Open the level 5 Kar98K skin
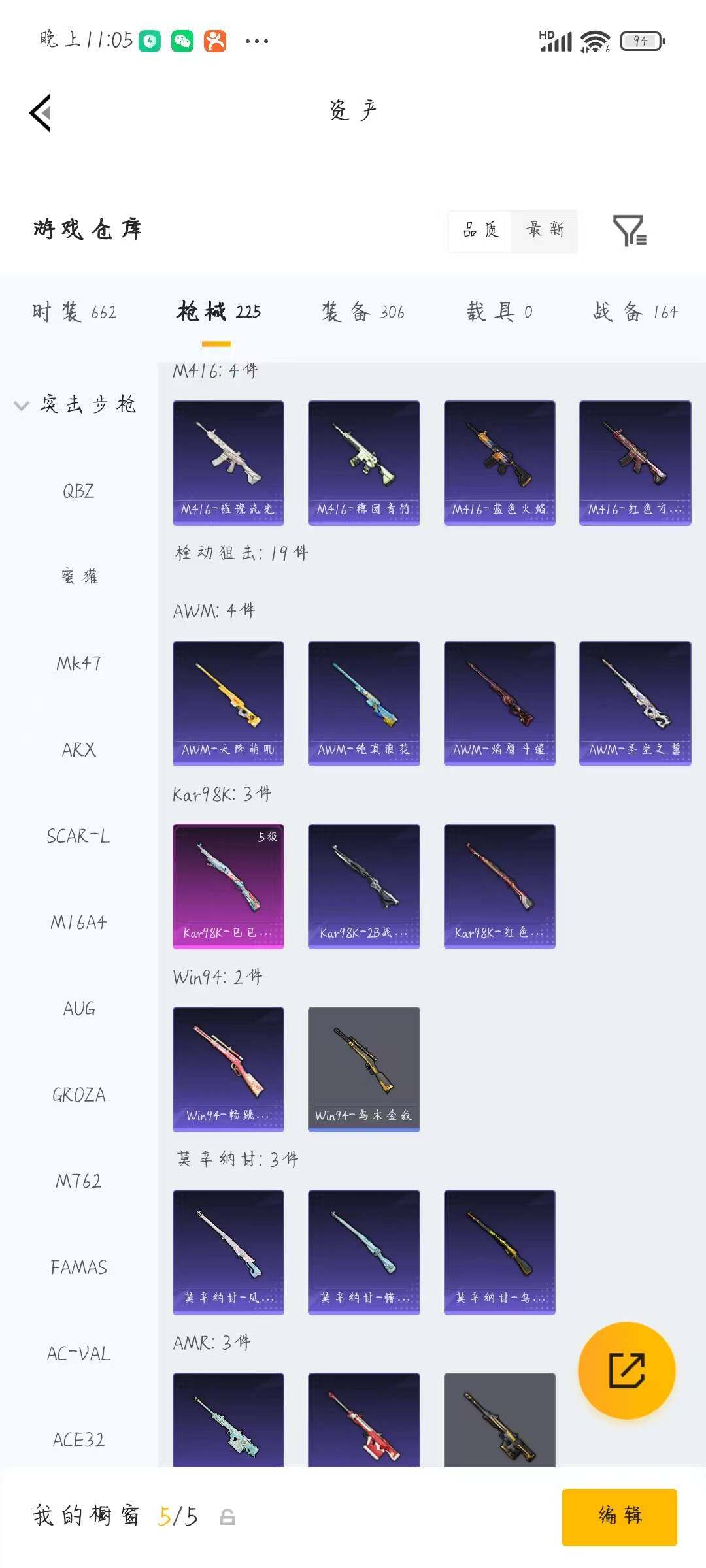Screen dimensions: 706x1568 228,886
